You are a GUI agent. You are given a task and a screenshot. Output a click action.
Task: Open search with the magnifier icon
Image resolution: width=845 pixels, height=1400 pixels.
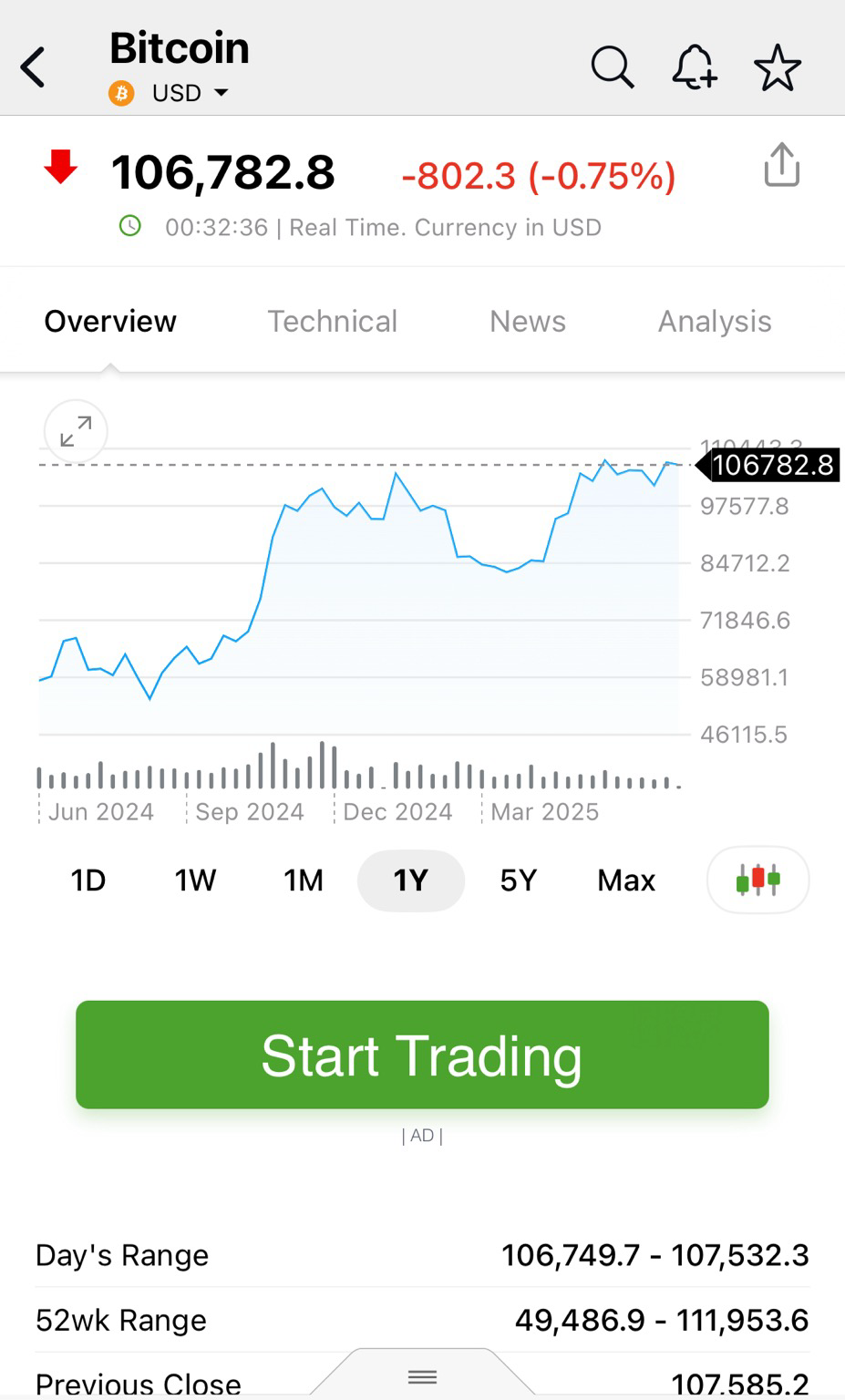point(612,67)
